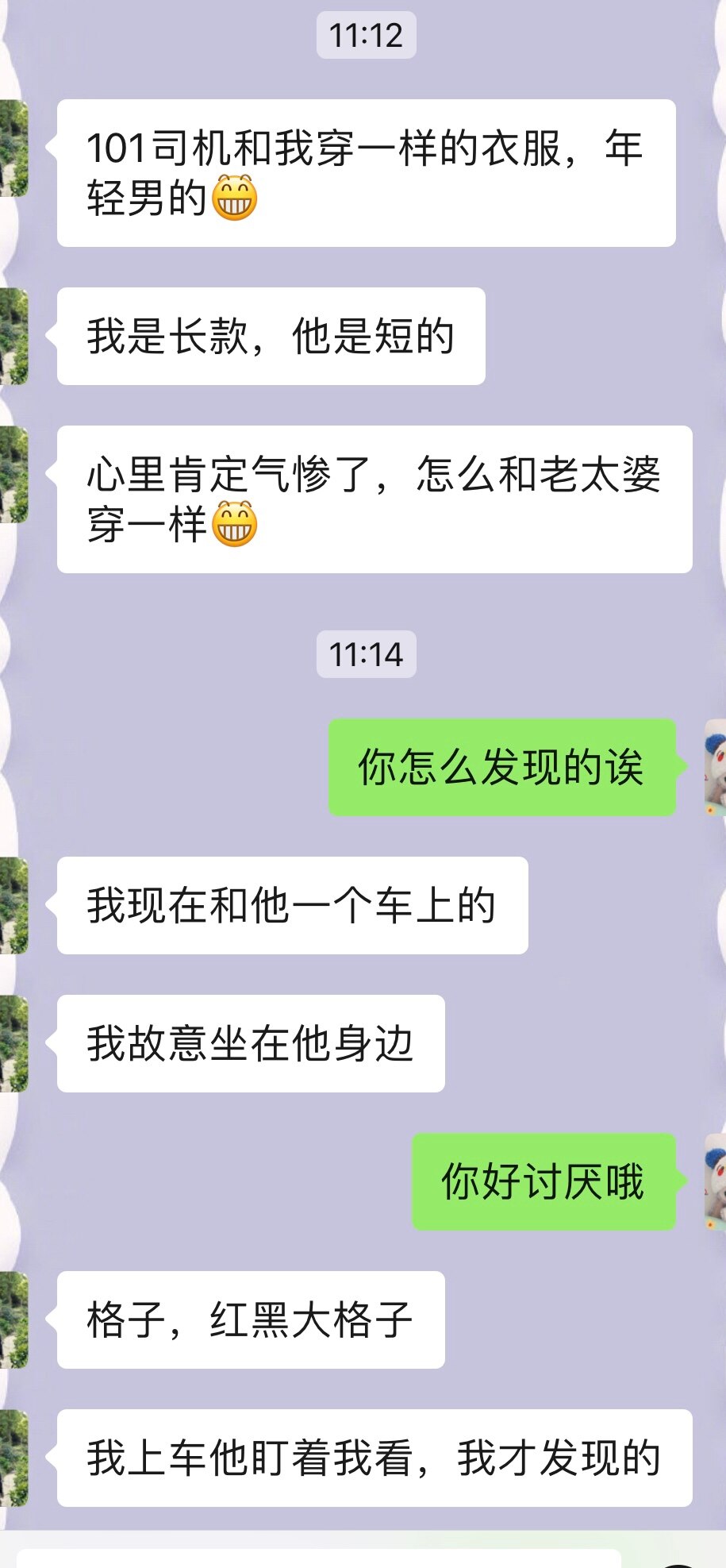The width and height of the screenshot is (726, 1568).
Task: Tap the message input field at bottom
Action: coord(317,1556)
